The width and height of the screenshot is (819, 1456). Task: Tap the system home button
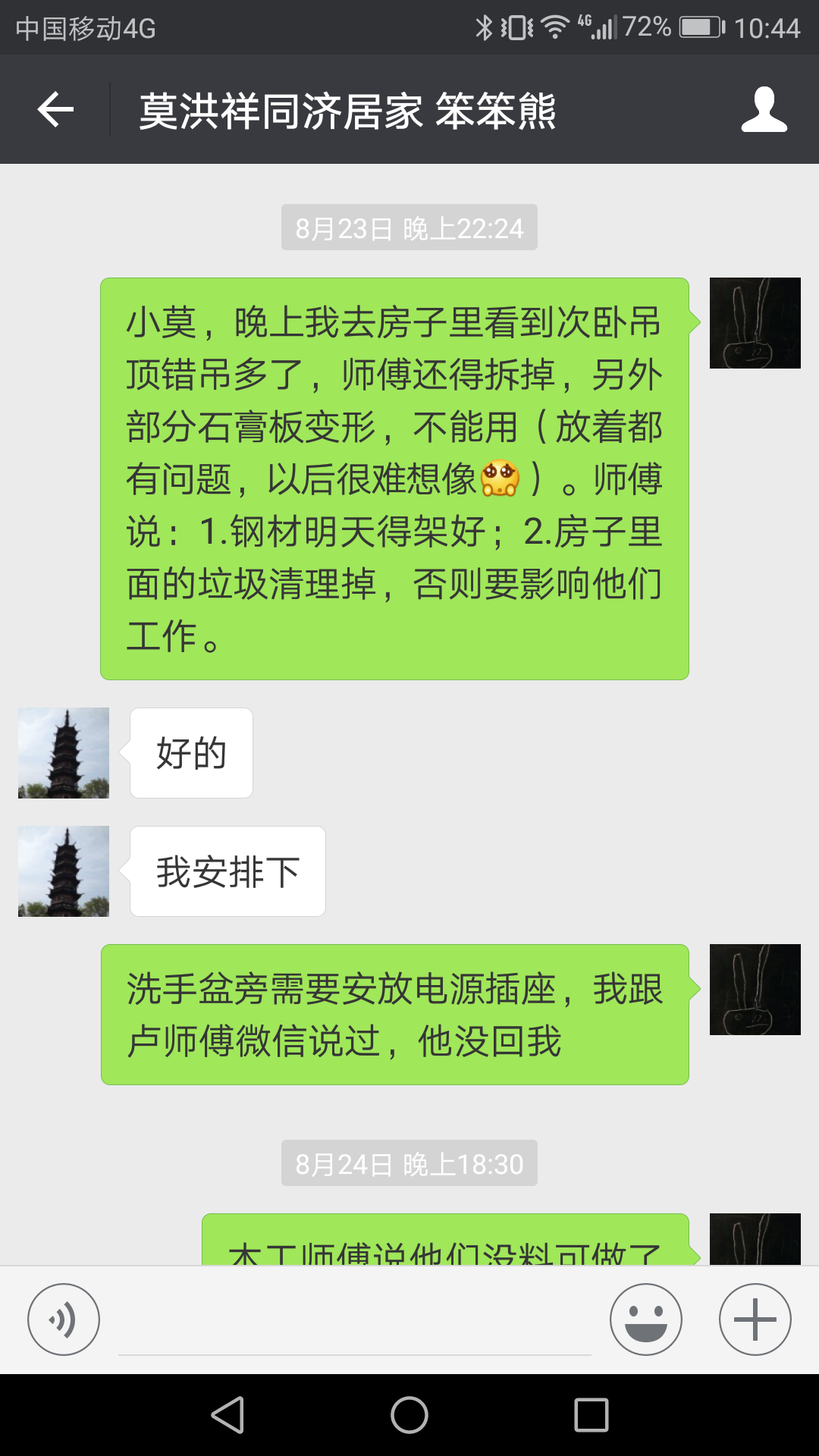click(409, 1415)
